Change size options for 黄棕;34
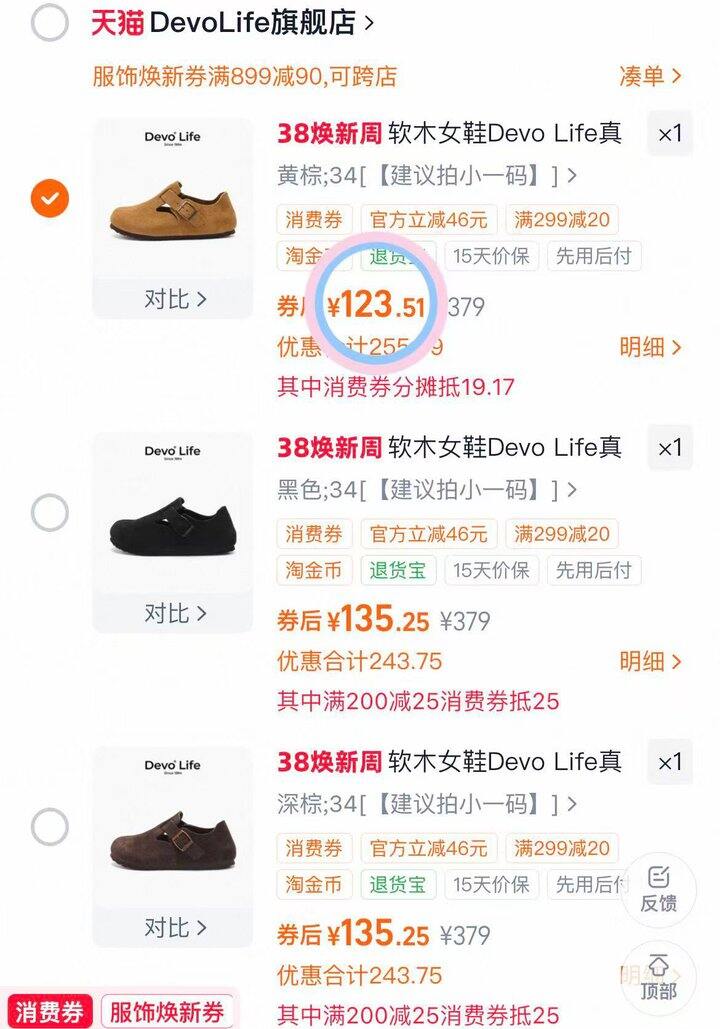 427,176
